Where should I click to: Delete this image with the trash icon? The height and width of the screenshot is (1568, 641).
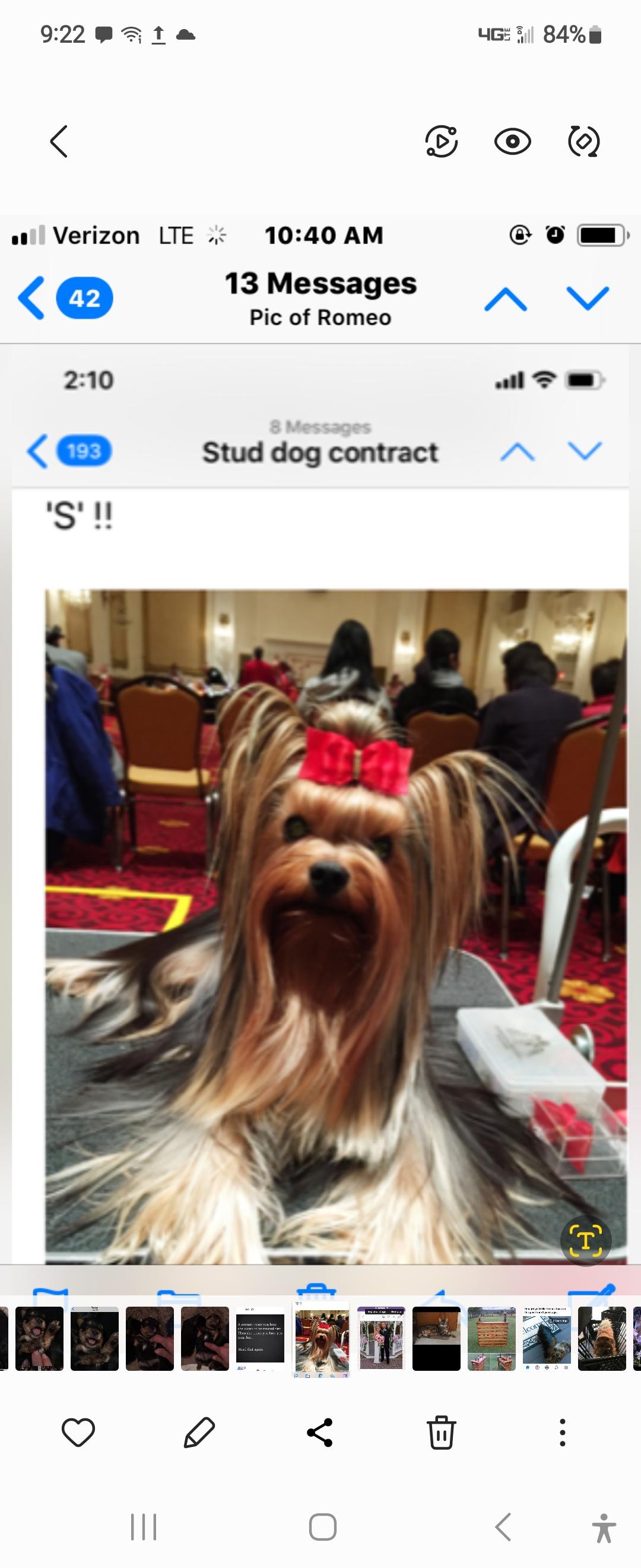pyautogui.click(x=441, y=1432)
